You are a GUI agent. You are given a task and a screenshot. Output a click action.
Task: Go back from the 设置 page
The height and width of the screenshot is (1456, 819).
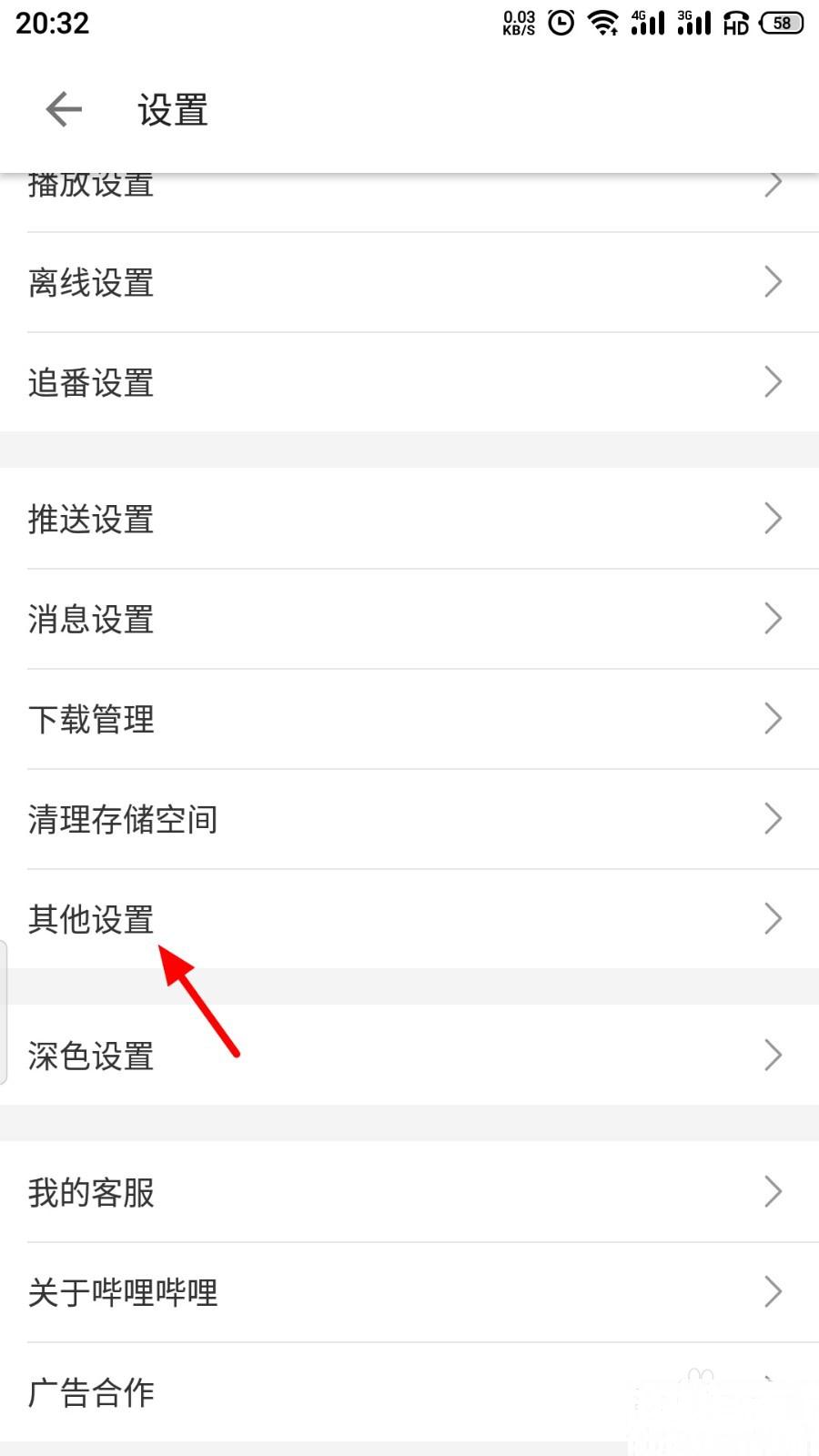coord(64,110)
